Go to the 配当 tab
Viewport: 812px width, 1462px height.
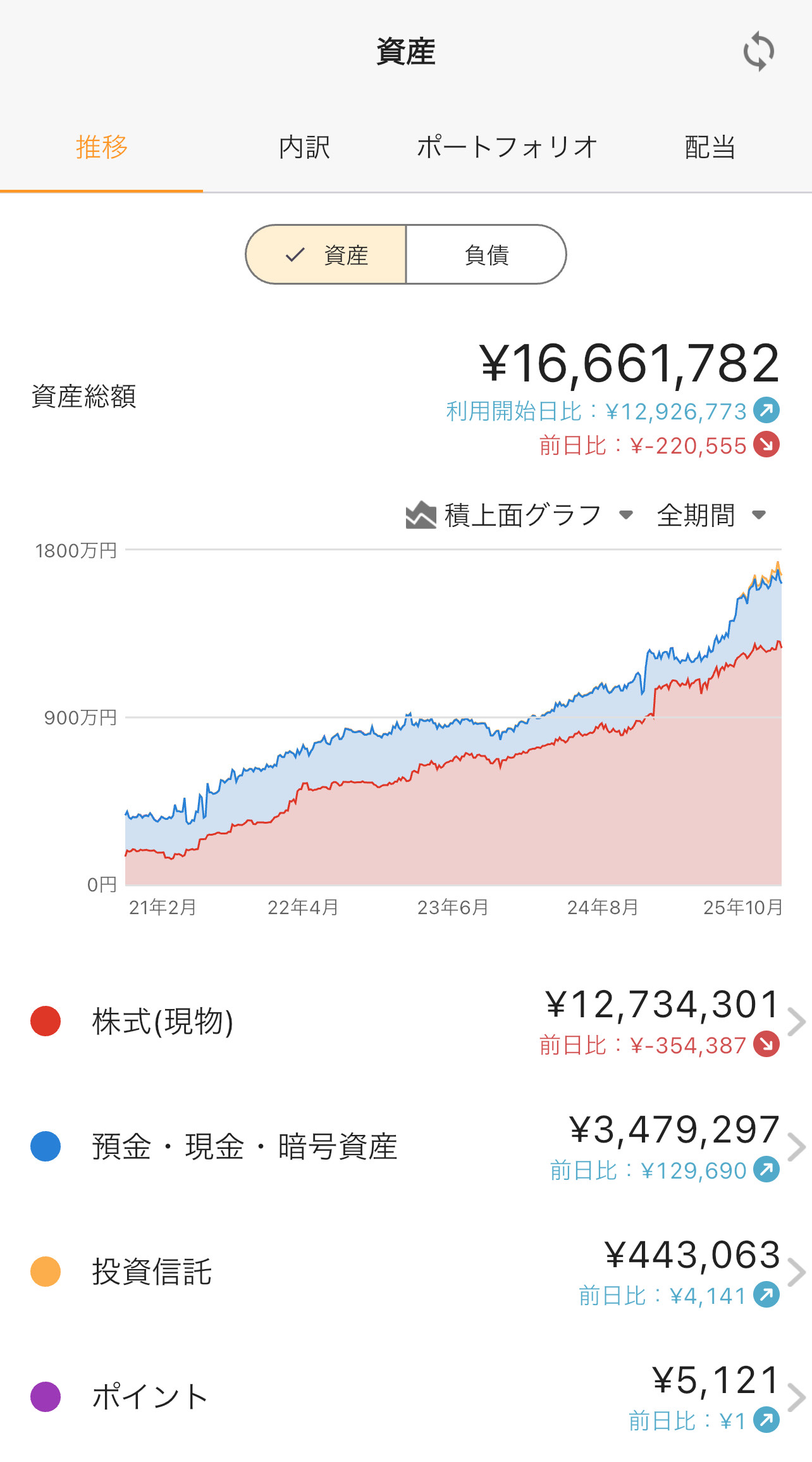point(710,147)
